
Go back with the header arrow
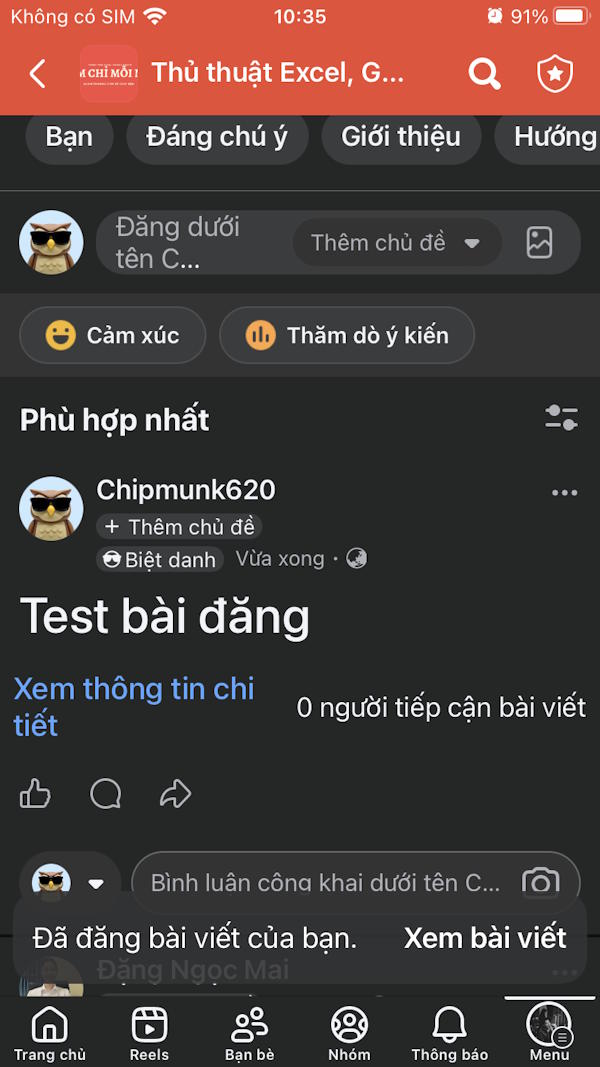coord(38,74)
